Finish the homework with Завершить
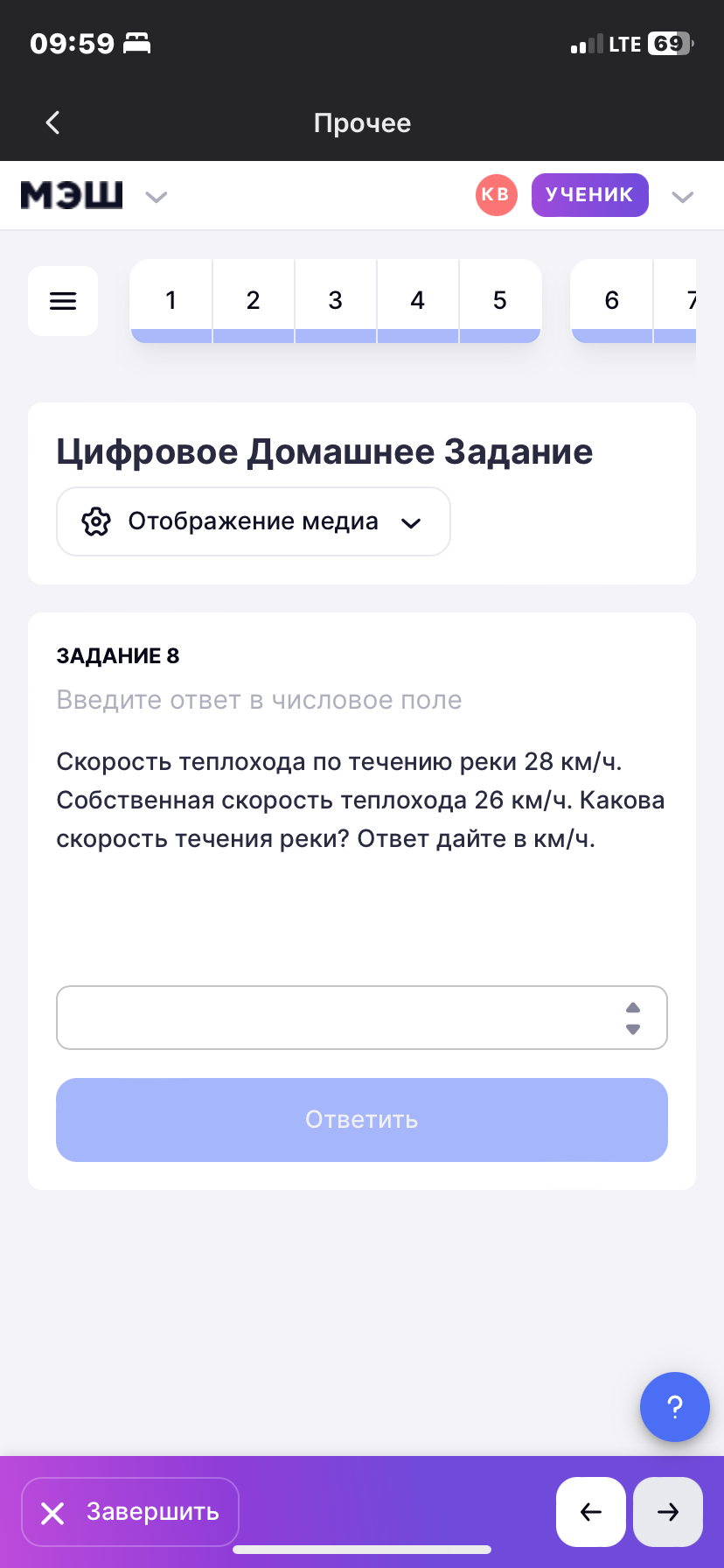 (x=130, y=1512)
